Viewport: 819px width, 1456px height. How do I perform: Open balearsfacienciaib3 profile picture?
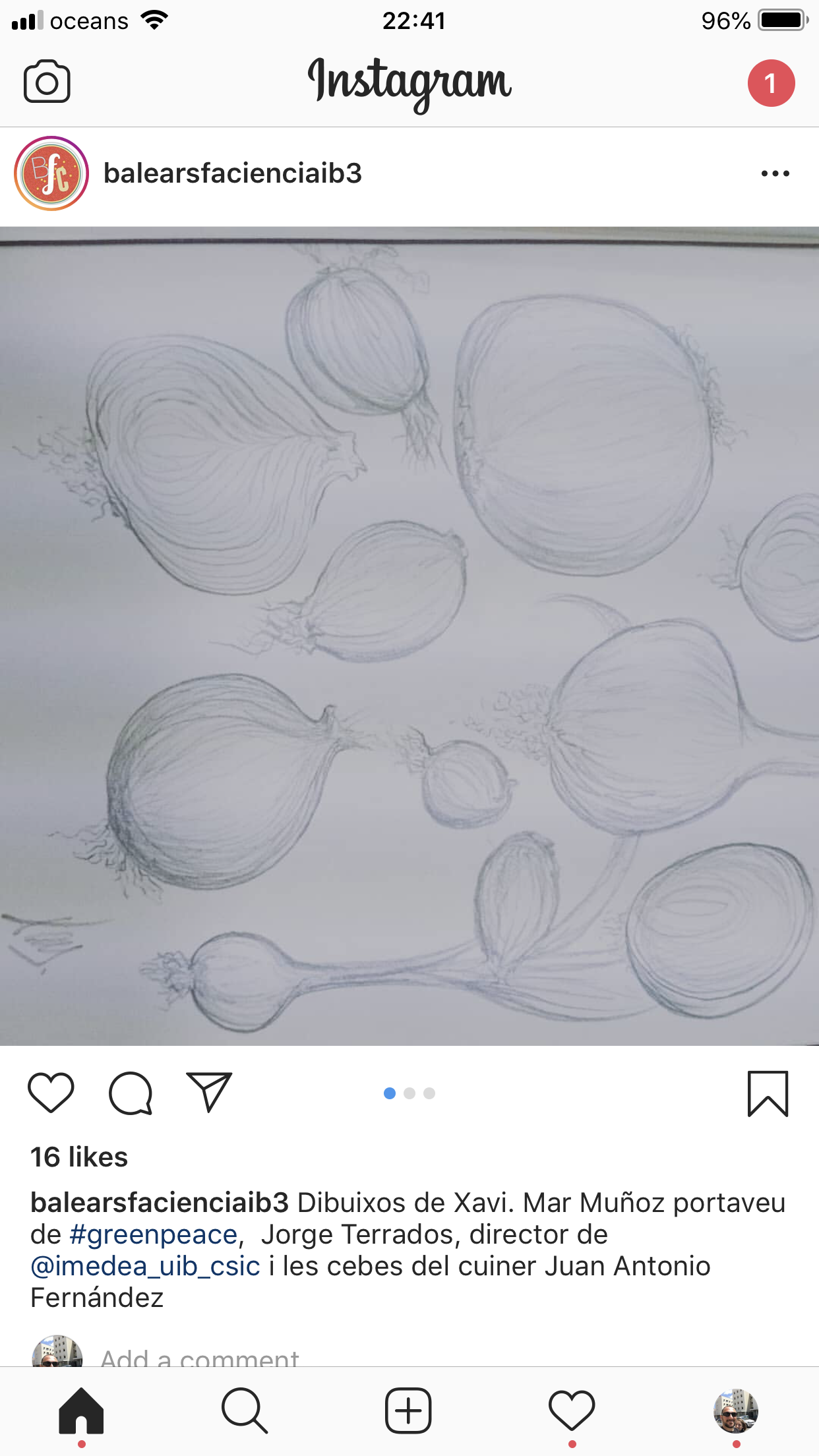51,173
